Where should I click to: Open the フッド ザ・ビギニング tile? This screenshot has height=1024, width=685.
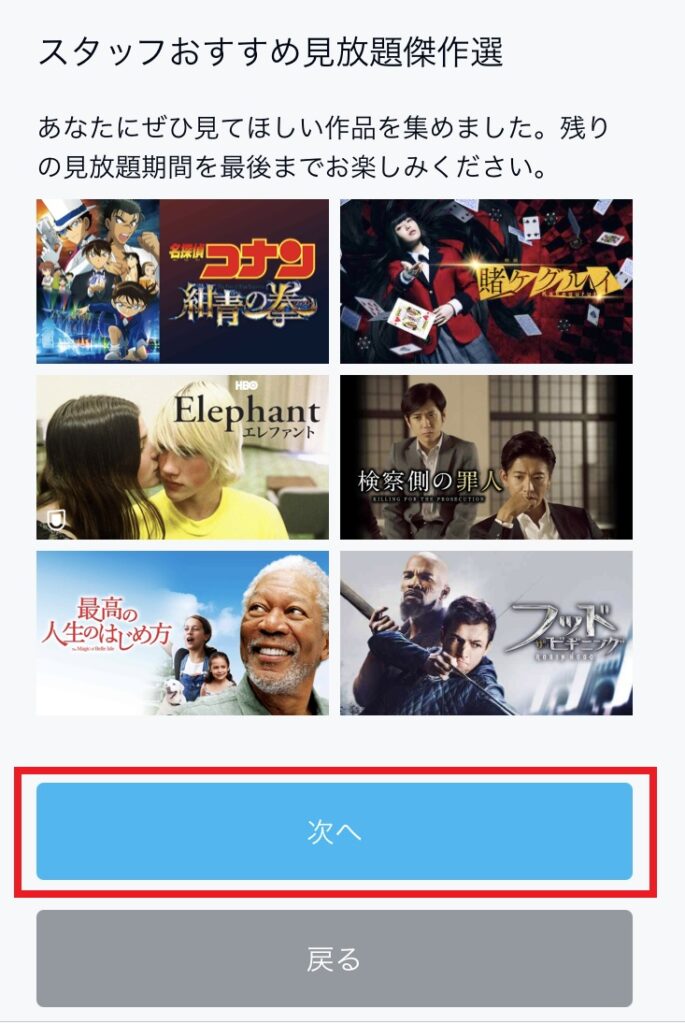486,633
